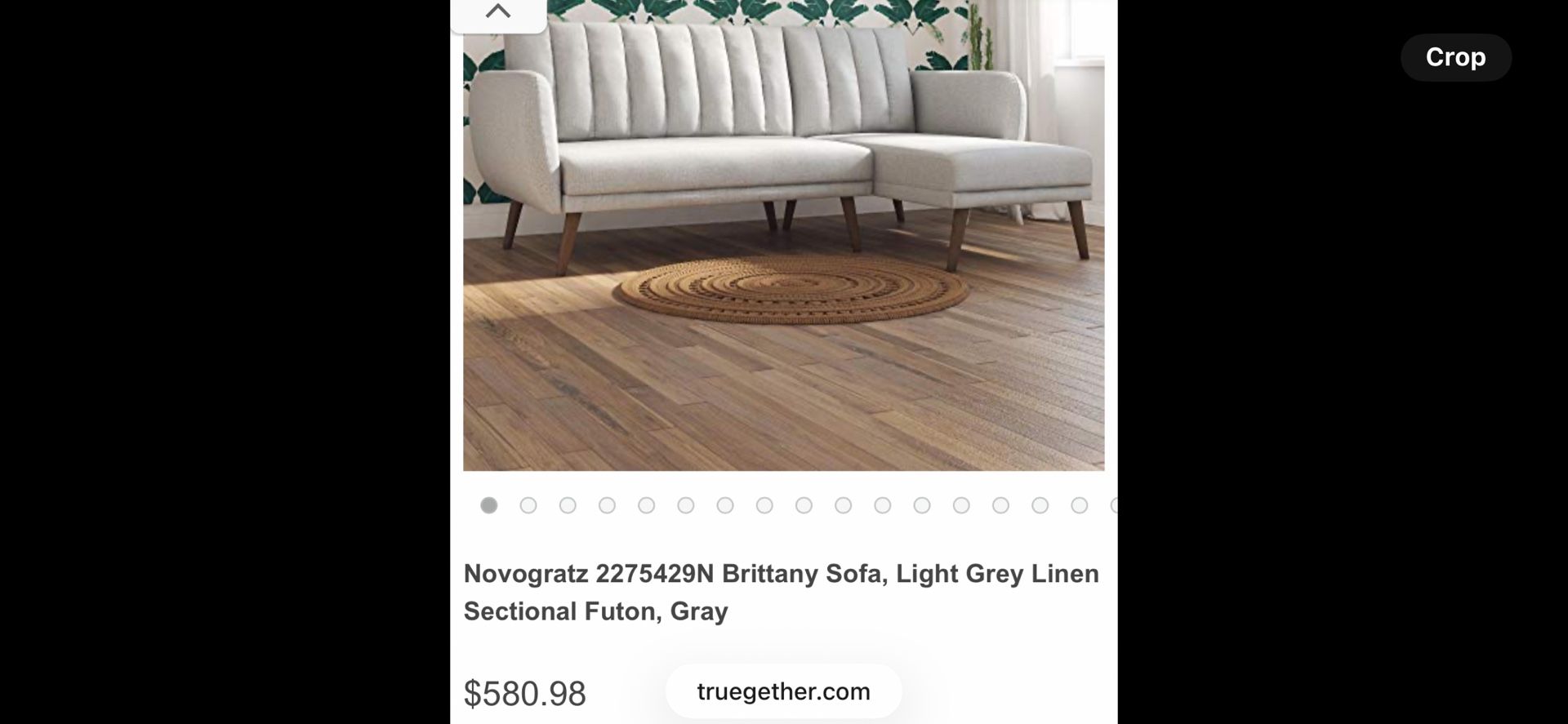Tap the upward chevron at top

tap(498, 11)
